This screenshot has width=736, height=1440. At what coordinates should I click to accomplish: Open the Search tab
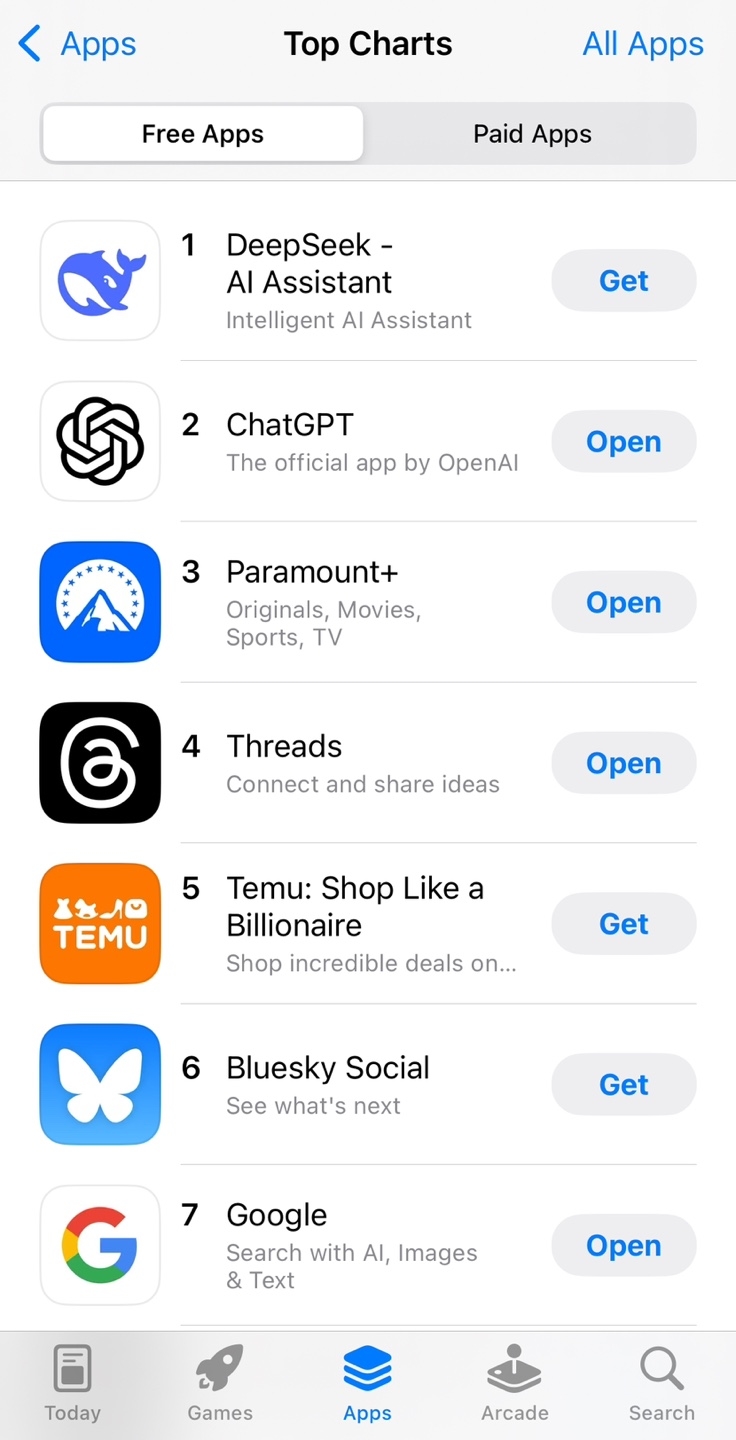(x=662, y=1384)
